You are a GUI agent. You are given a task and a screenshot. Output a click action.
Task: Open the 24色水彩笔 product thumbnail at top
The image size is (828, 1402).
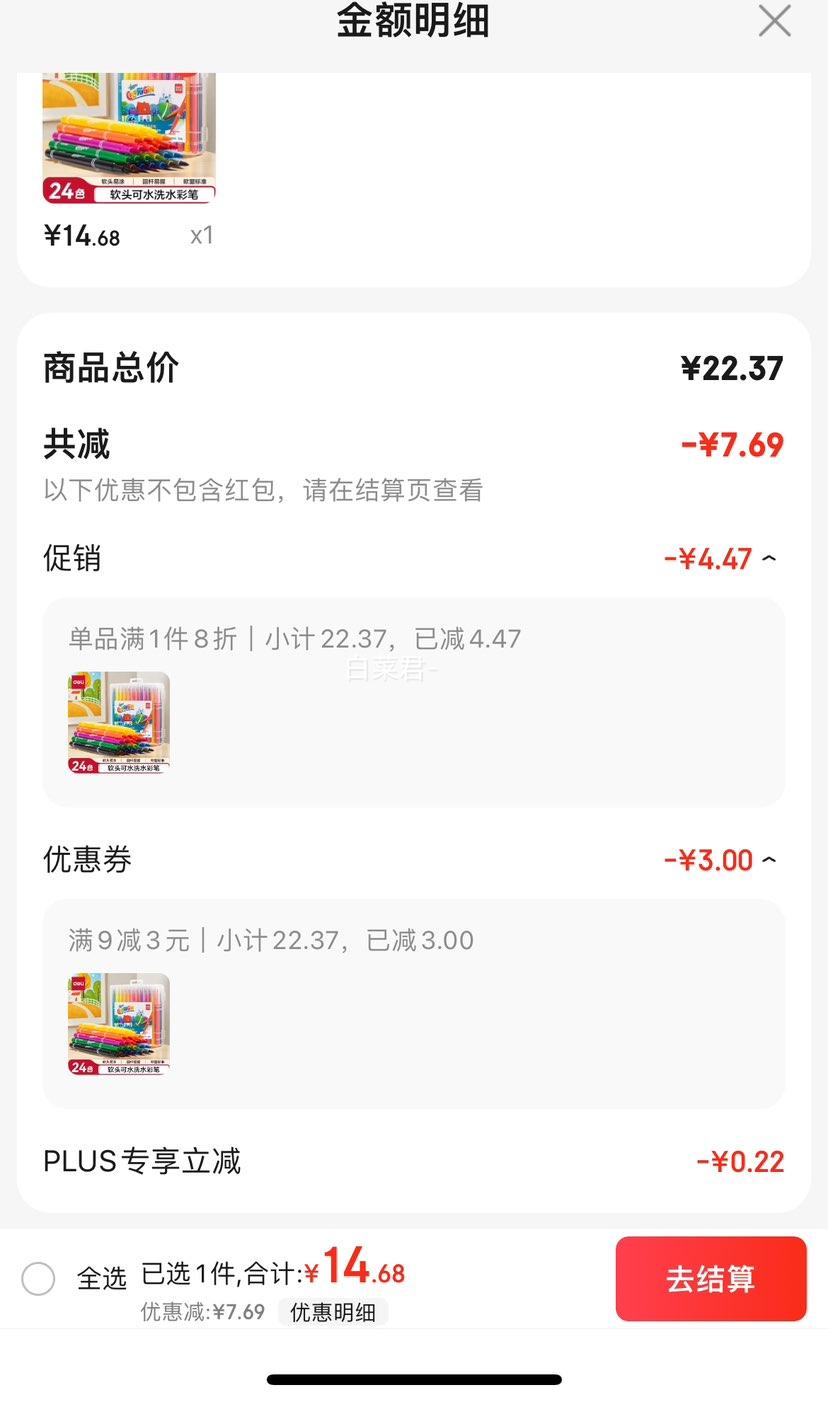pos(128,135)
